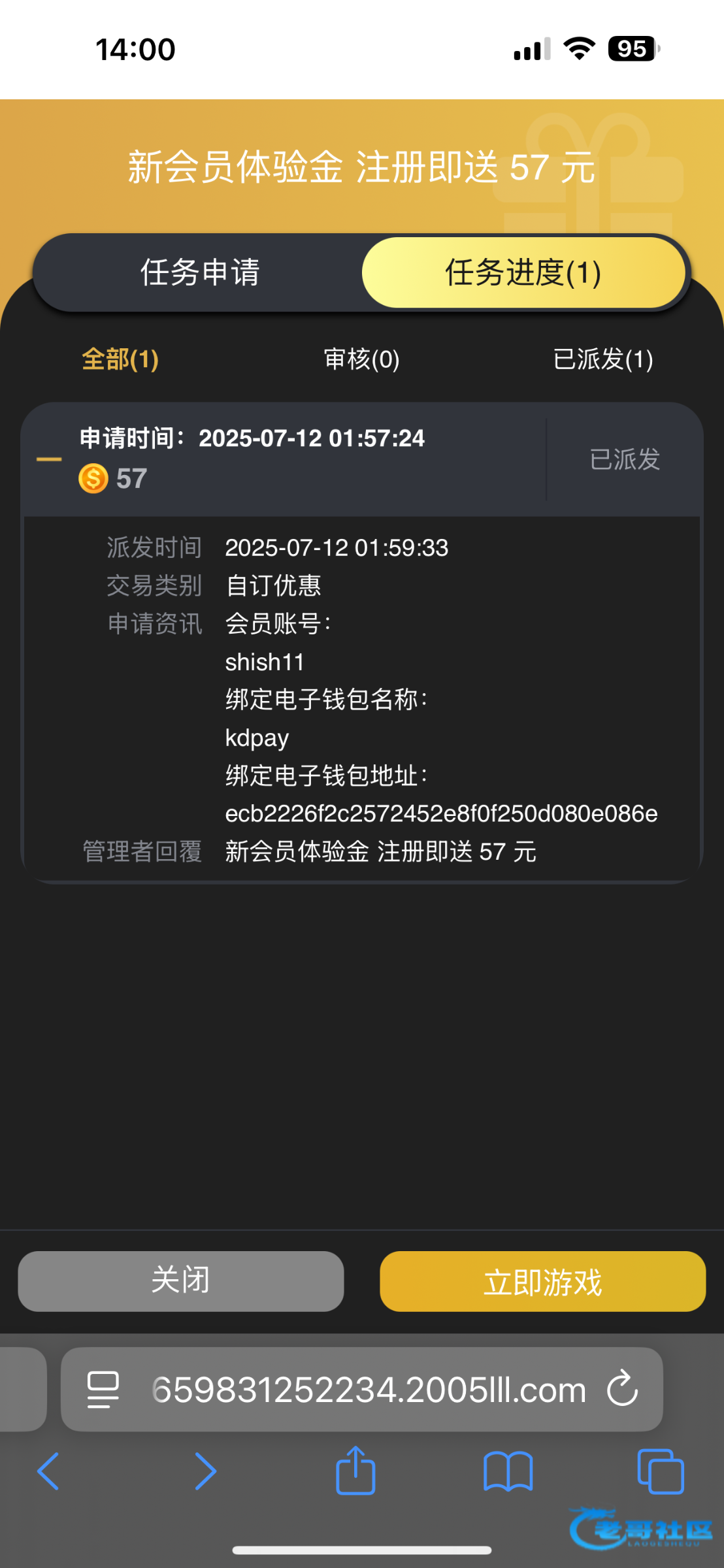The width and height of the screenshot is (724, 1568).
Task: Select the 任务进度(1) tab
Action: pos(523,272)
